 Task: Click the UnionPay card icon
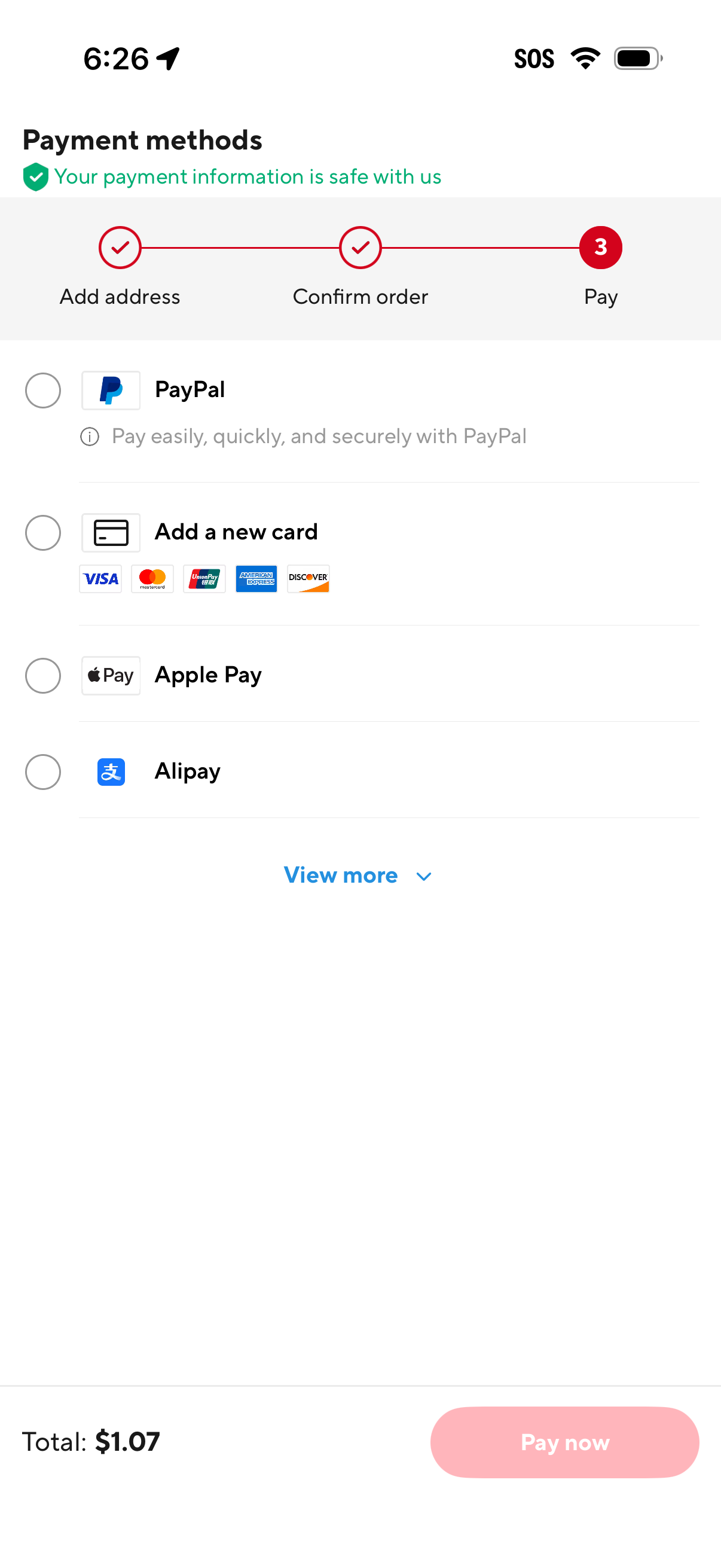point(204,579)
